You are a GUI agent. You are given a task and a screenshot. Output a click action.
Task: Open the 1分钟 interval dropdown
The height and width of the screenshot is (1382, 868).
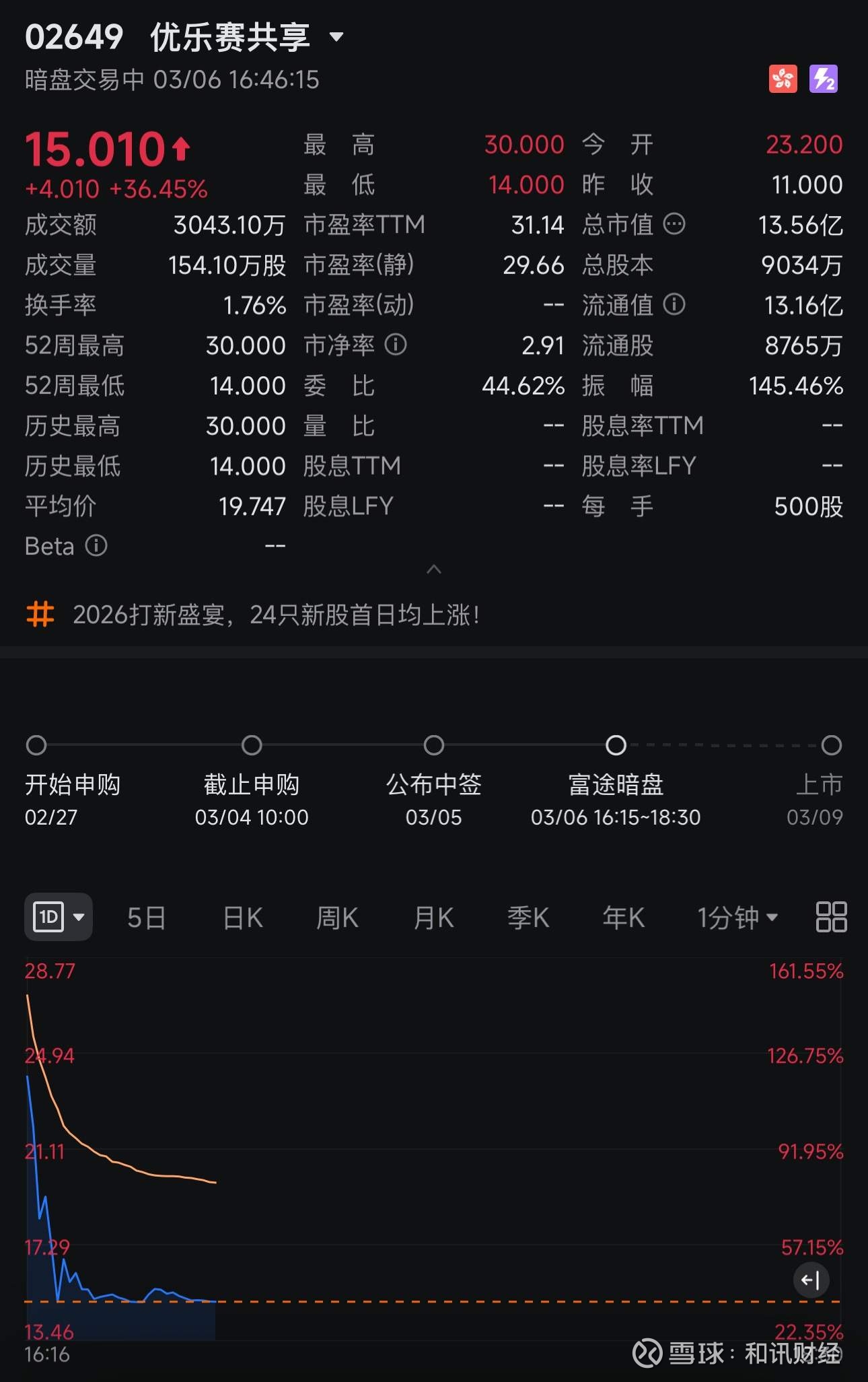[737, 918]
